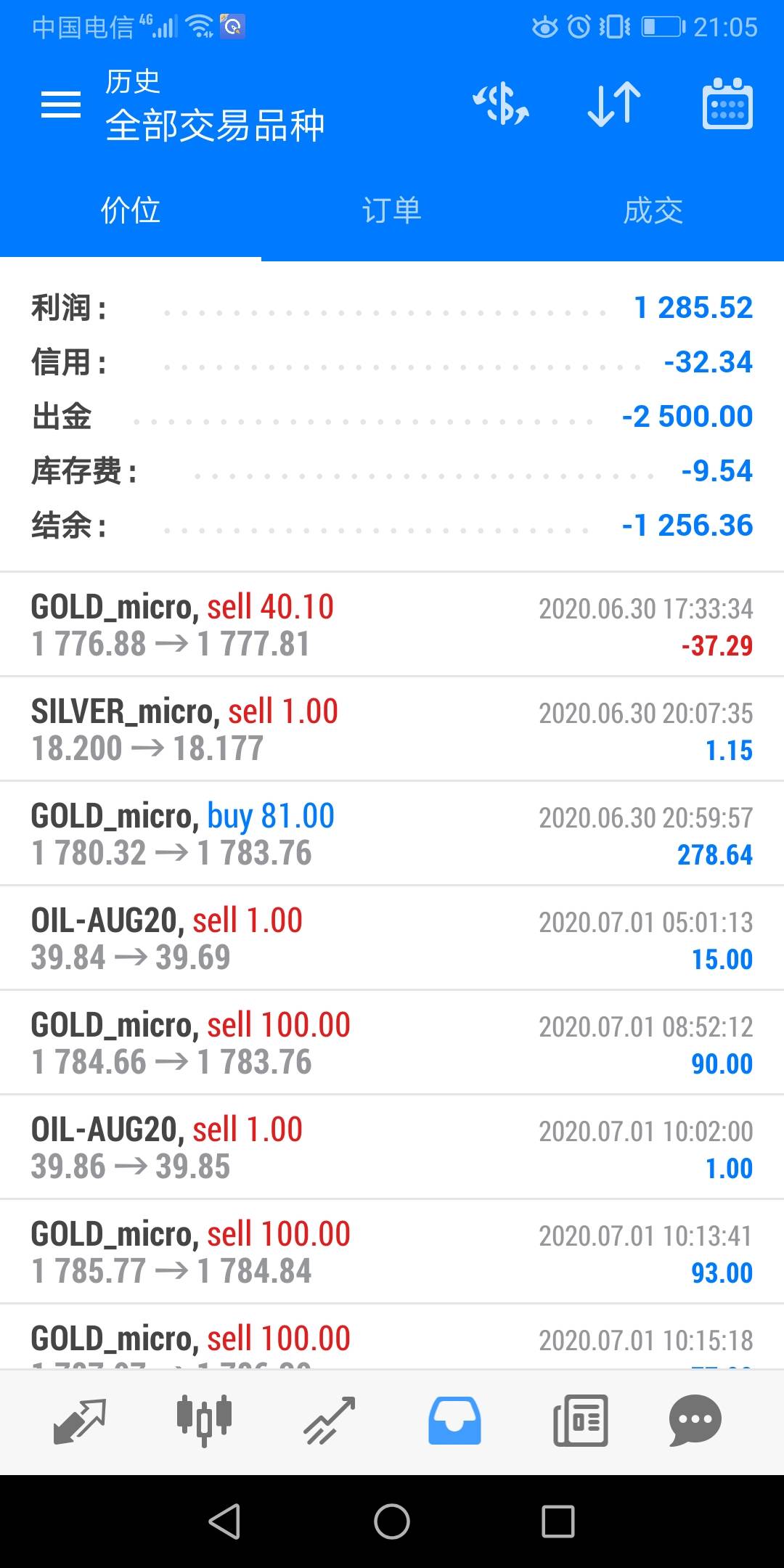784x1568 pixels.
Task: Go to the news tab
Action: (x=580, y=1421)
